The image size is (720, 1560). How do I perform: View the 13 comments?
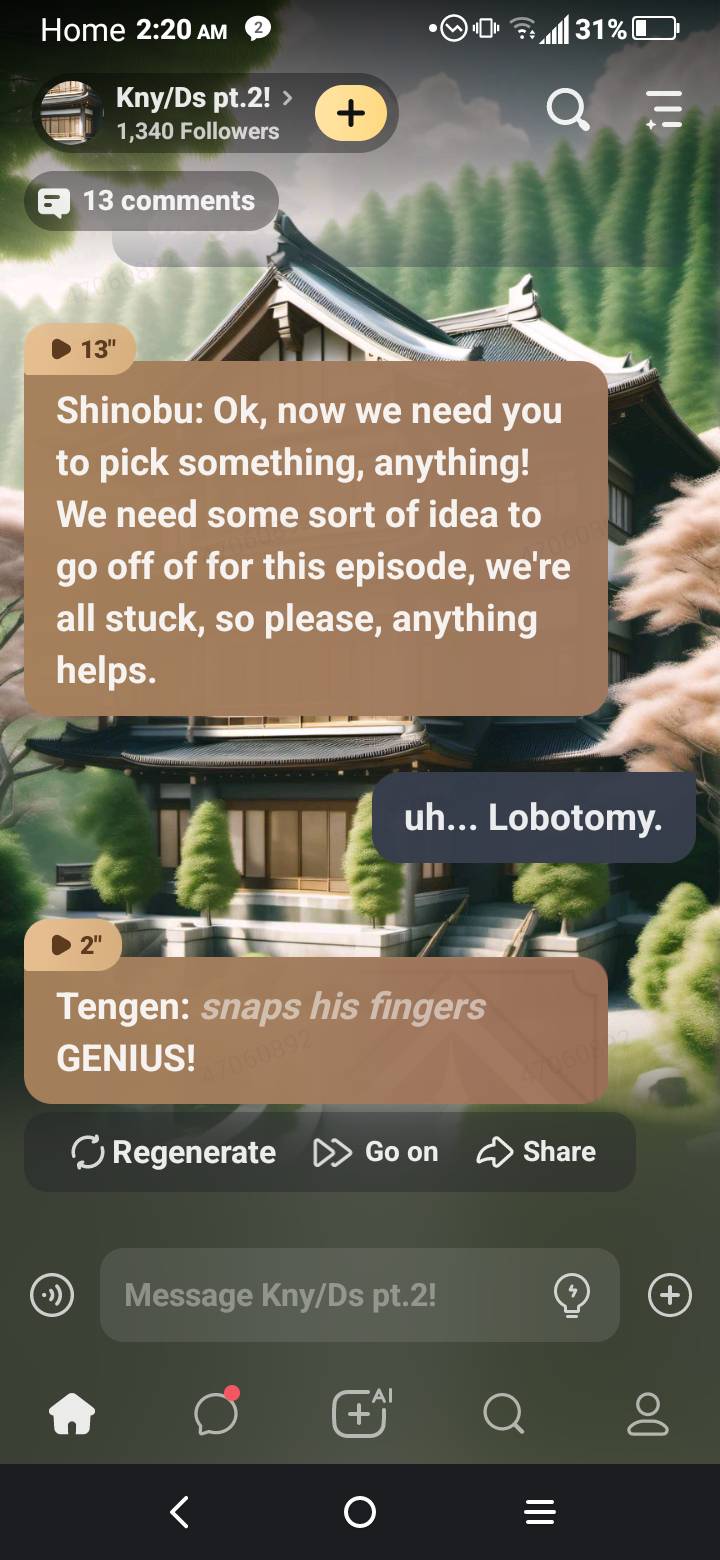(x=151, y=201)
